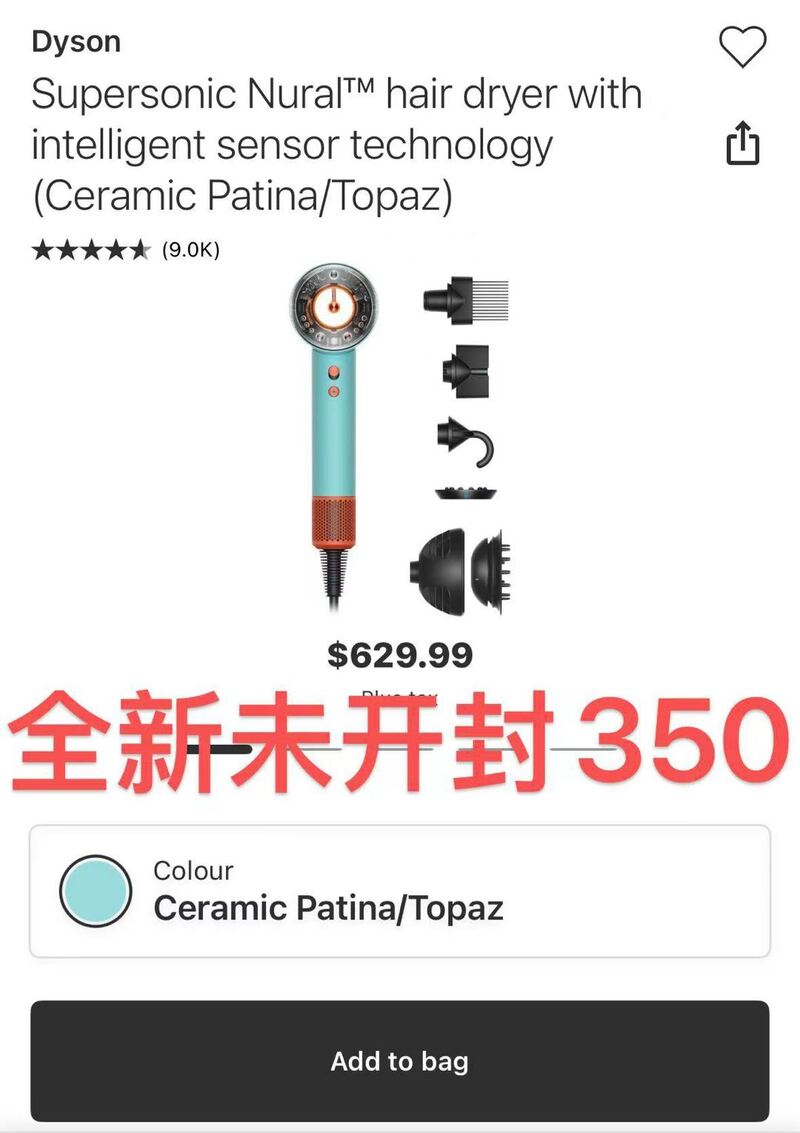Viewport: 800px width, 1133px height.
Task: Tap the Add to bag button
Action: pos(400,1061)
